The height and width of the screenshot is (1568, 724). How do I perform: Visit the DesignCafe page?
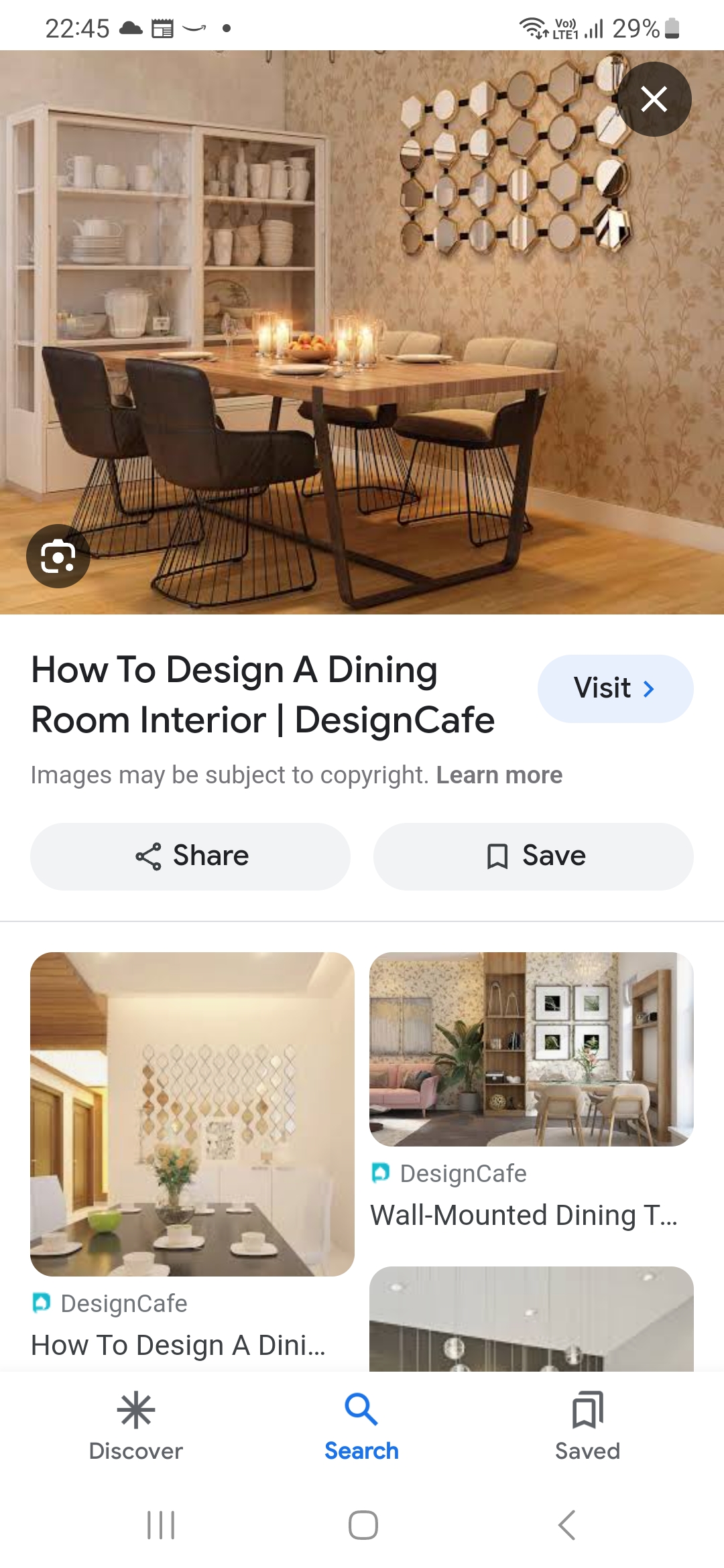tap(615, 688)
